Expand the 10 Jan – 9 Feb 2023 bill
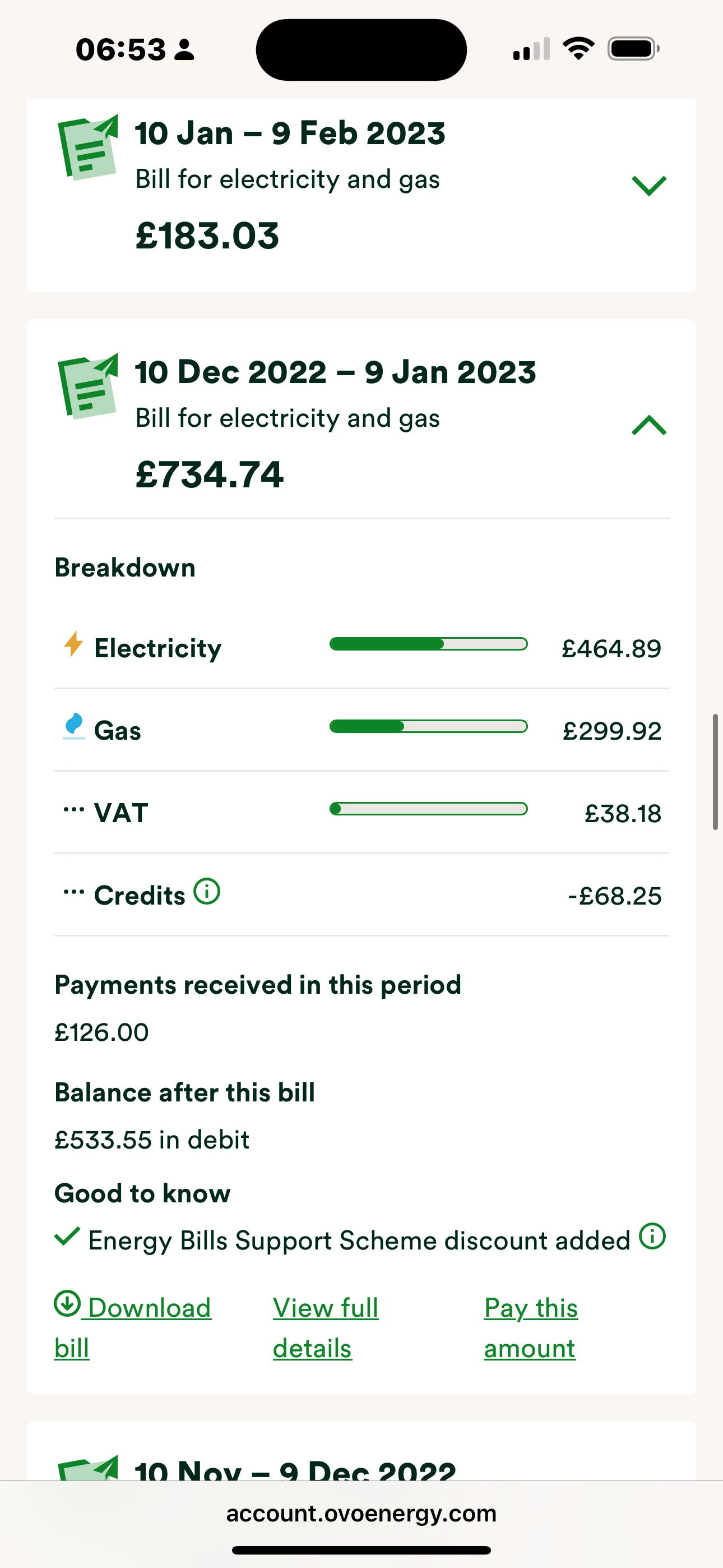723x1568 pixels. [x=649, y=185]
